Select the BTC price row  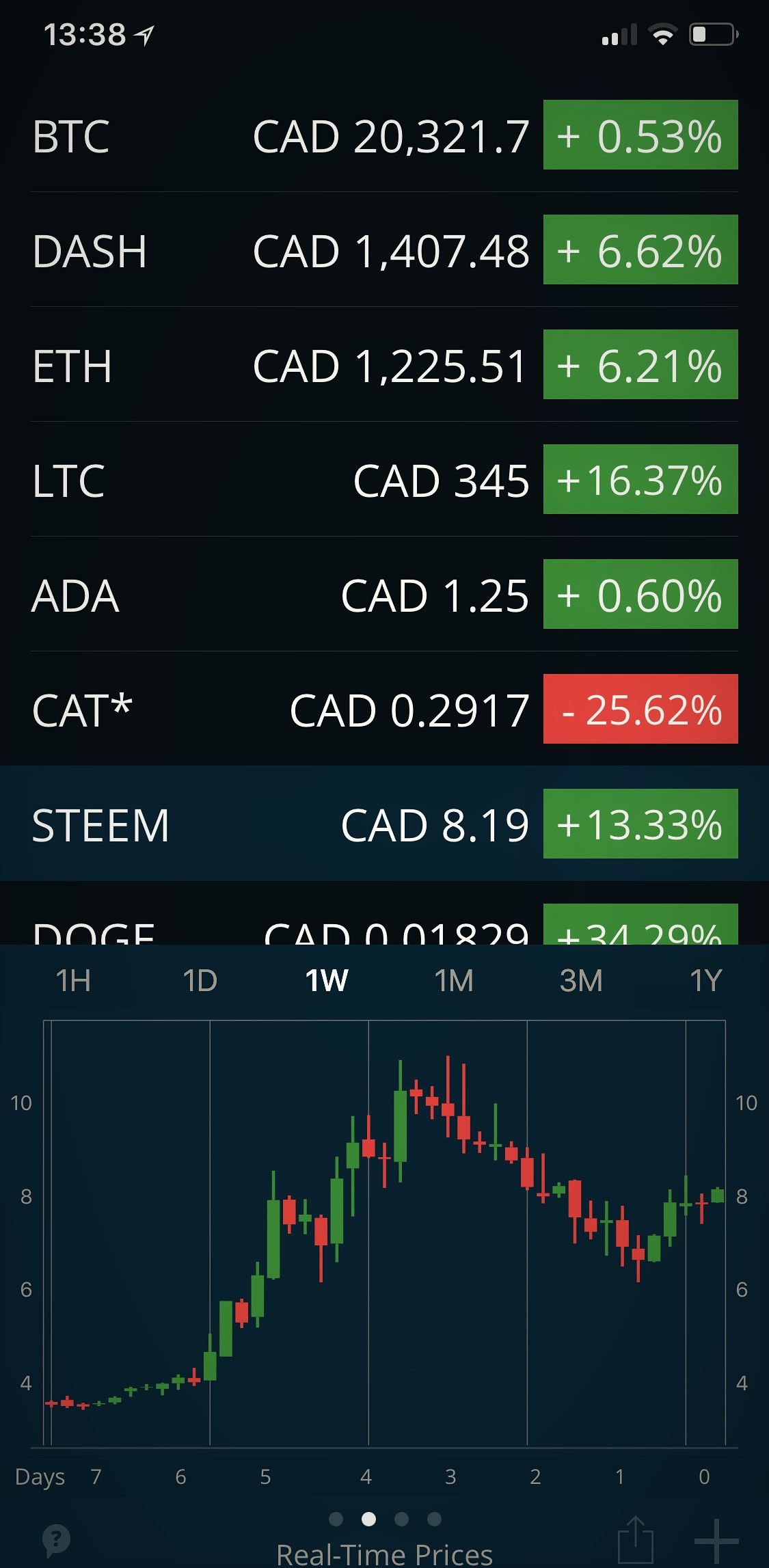coord(384,135)
